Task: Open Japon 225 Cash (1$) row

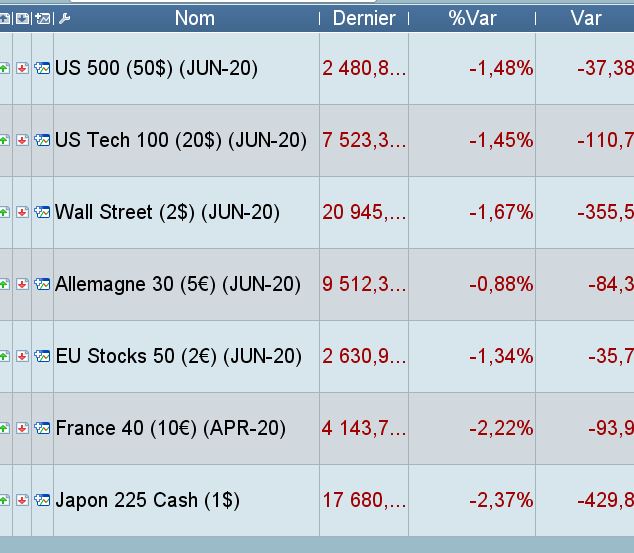Action: point(147,500)
